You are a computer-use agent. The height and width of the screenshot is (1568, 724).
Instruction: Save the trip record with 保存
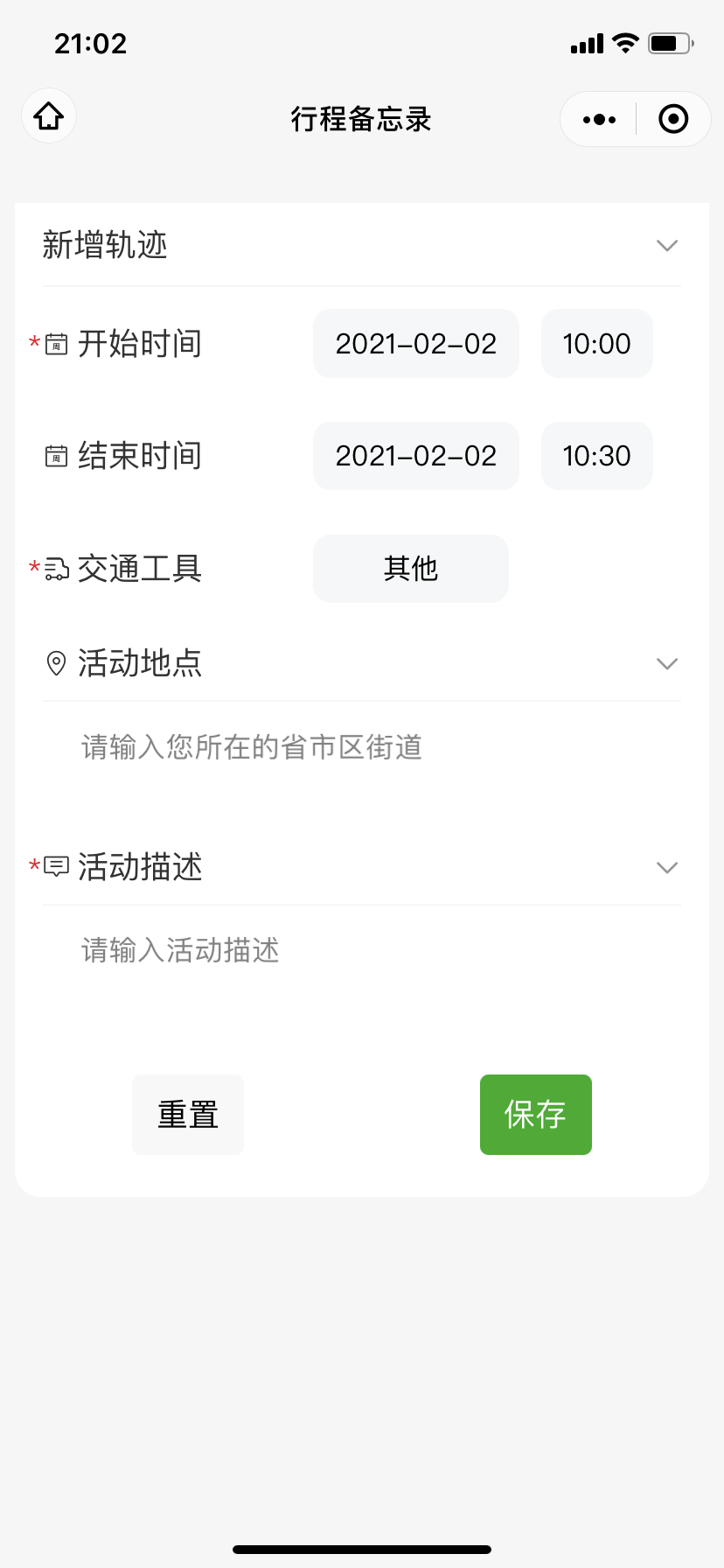[536, 1115]
